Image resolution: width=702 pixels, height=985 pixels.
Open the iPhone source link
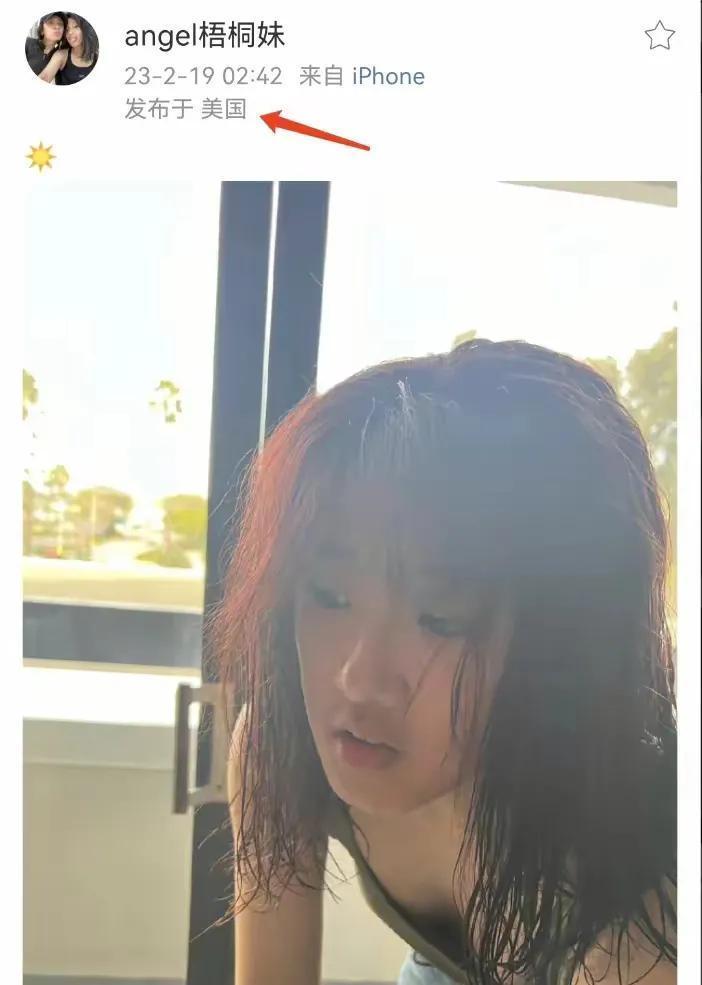click(388, 77)
